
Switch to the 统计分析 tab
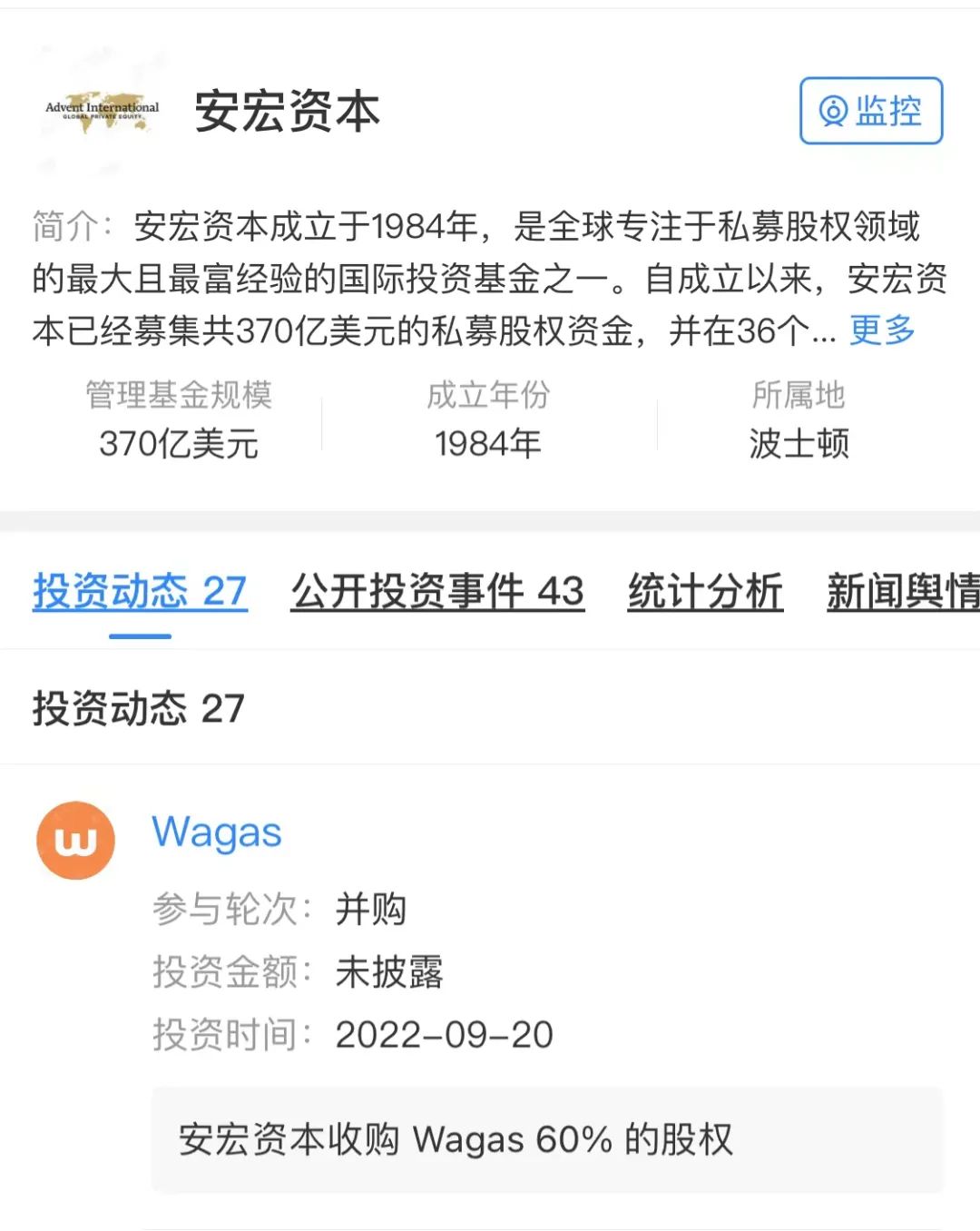tap(704, 592)
